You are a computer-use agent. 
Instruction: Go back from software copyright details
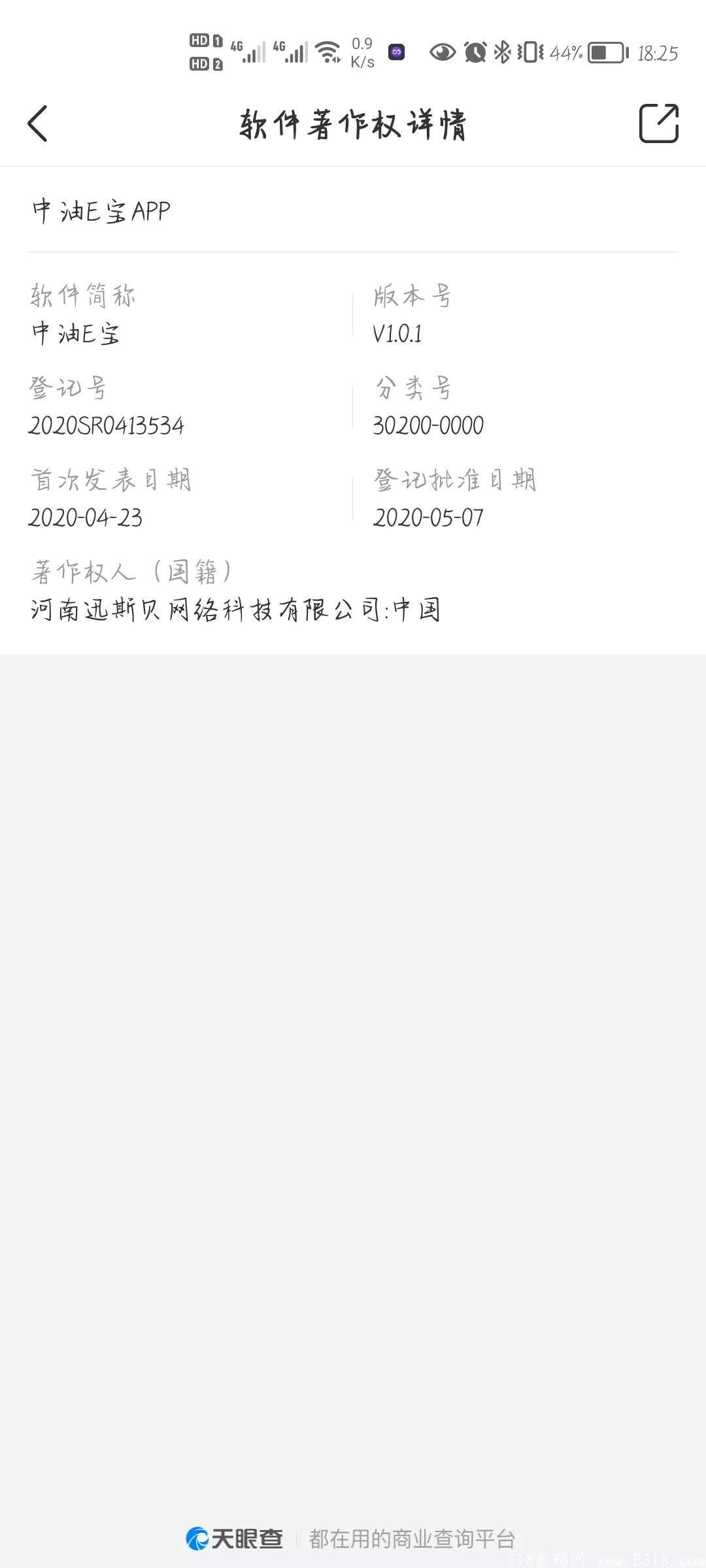click(38, 123)
